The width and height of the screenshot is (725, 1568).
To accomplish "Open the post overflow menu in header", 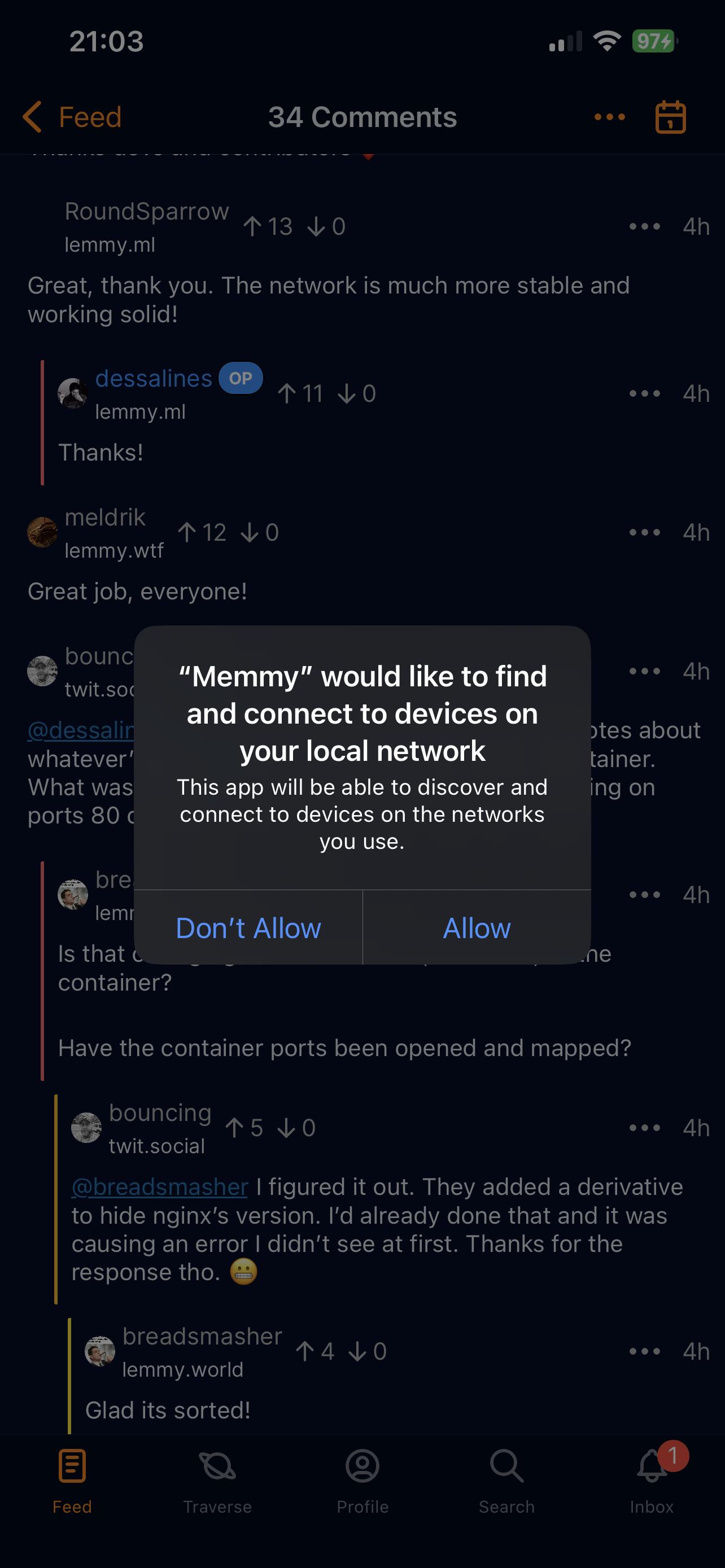I will 609,117.
